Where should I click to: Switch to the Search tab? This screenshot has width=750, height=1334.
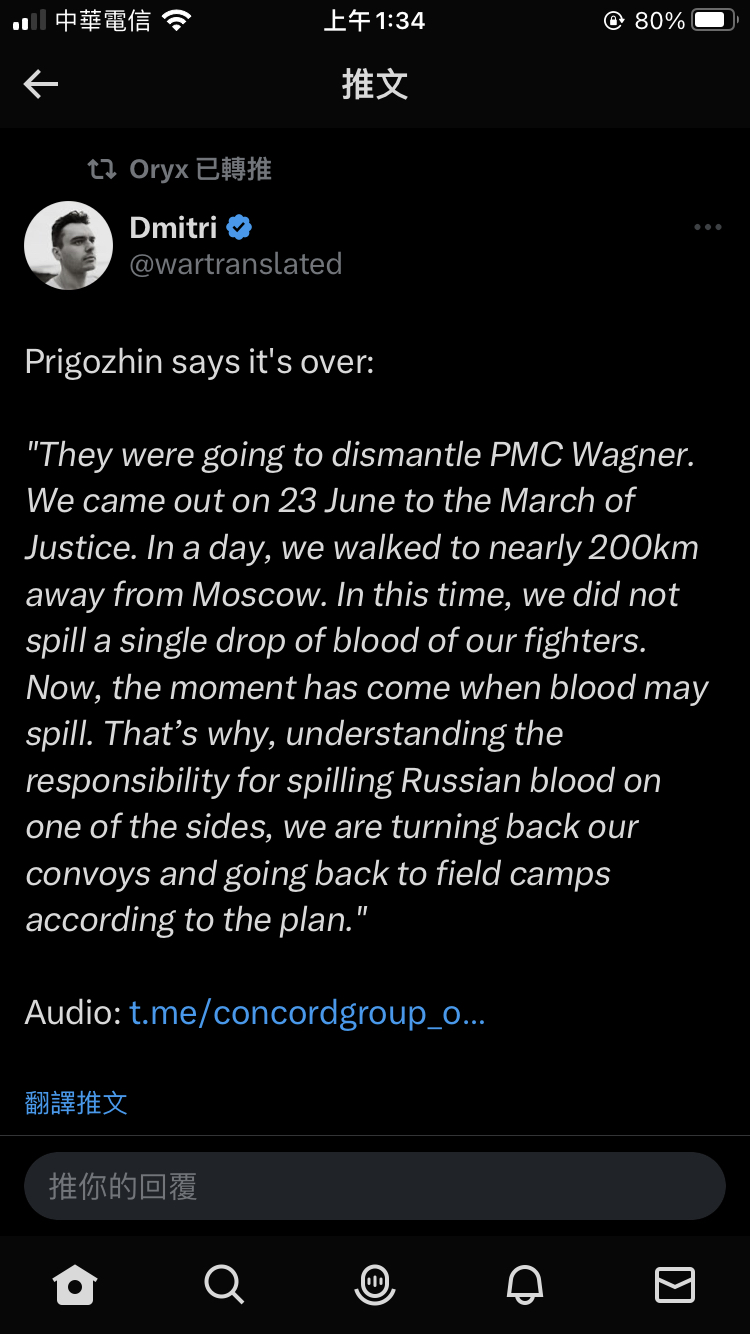click(224, 1284)
